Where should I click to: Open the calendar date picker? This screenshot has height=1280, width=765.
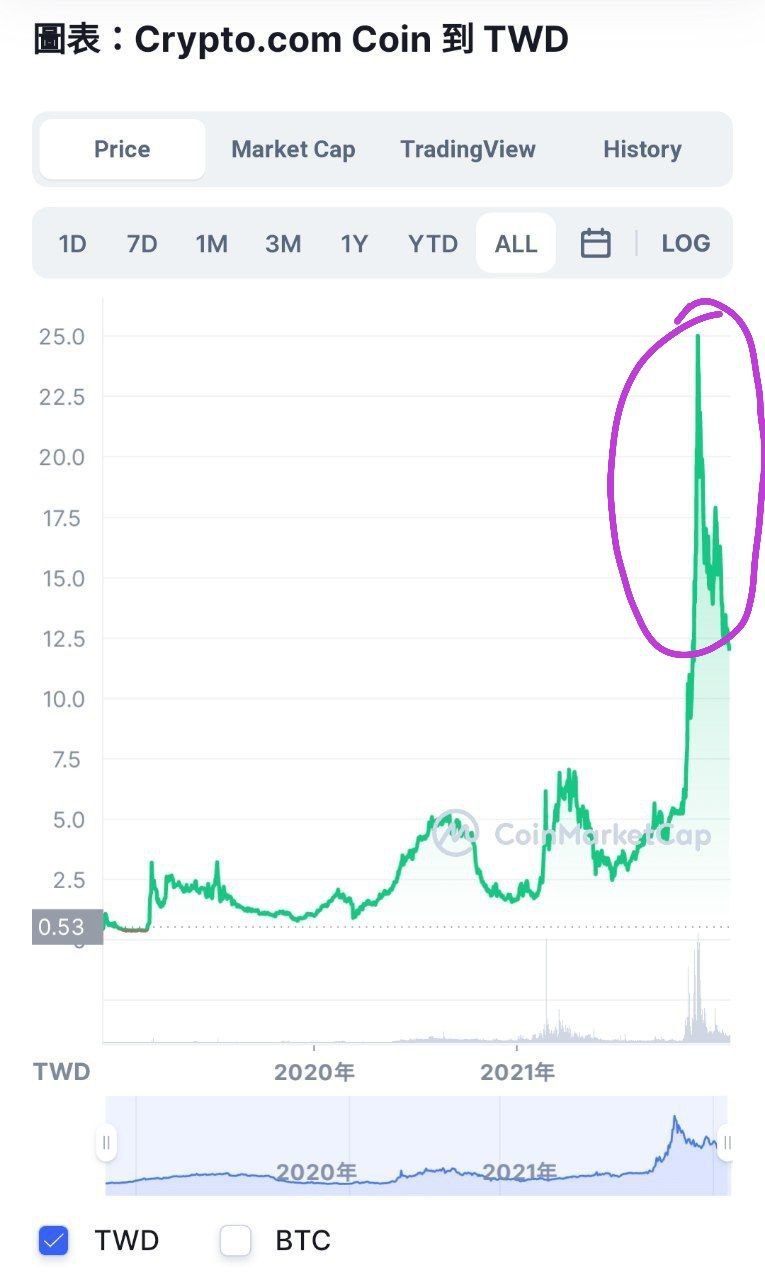596,243
